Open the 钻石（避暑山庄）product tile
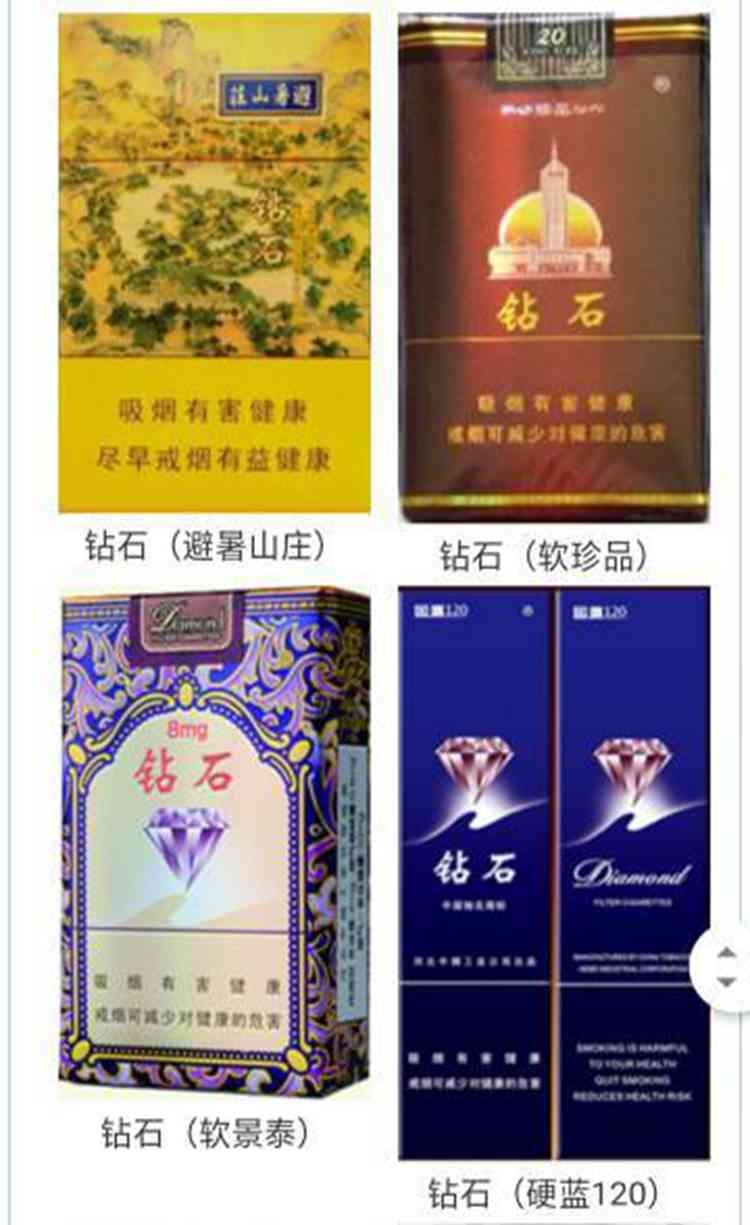 214,265
